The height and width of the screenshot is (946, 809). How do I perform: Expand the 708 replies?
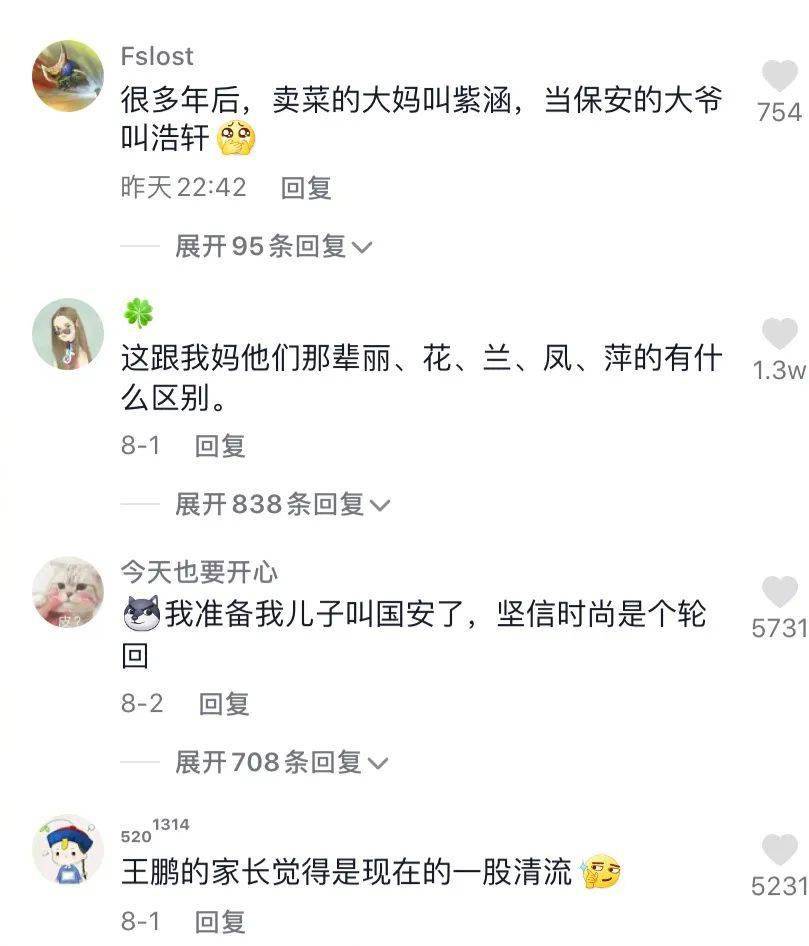tap(281, 763)
